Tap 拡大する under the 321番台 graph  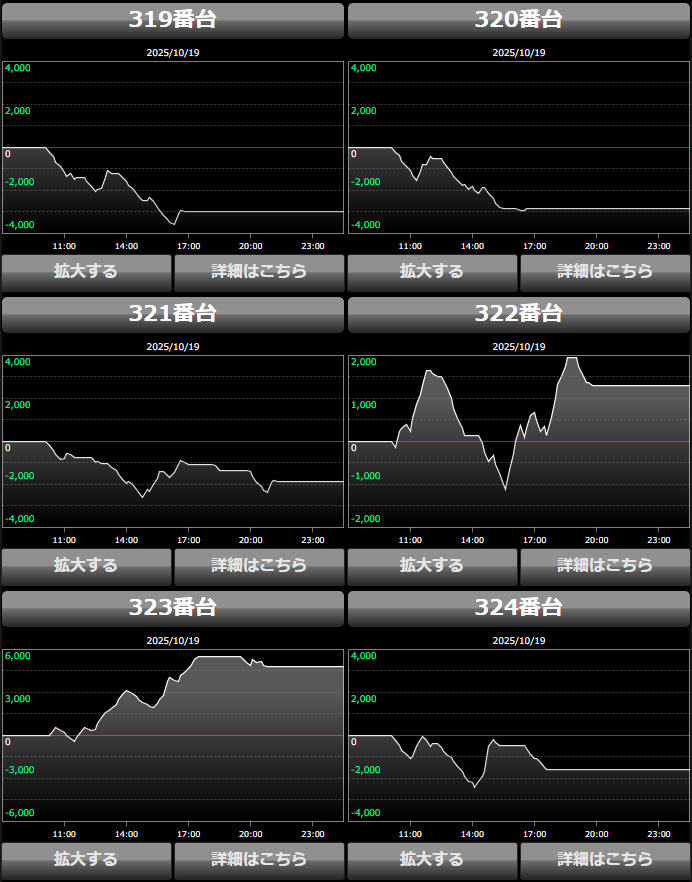[86, 565]
